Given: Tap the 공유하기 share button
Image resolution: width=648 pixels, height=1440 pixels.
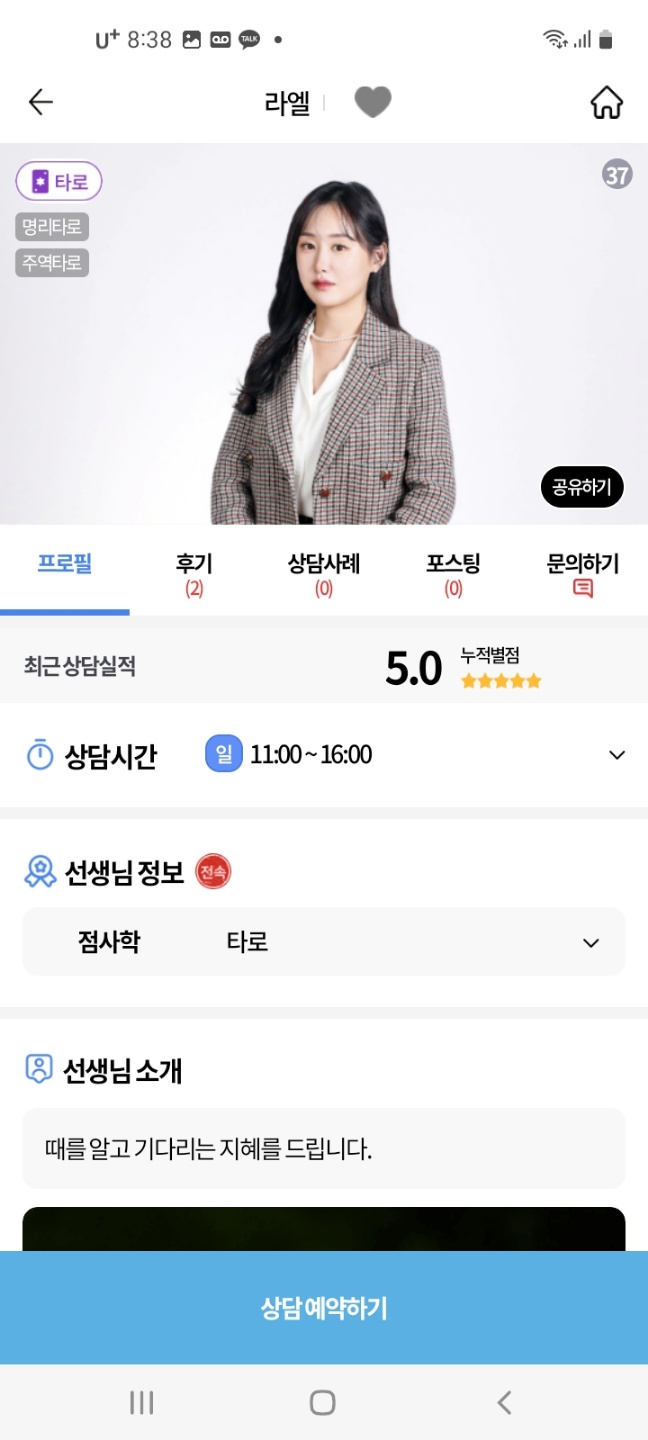Looking at the screenshot, I should coord(582,487).
